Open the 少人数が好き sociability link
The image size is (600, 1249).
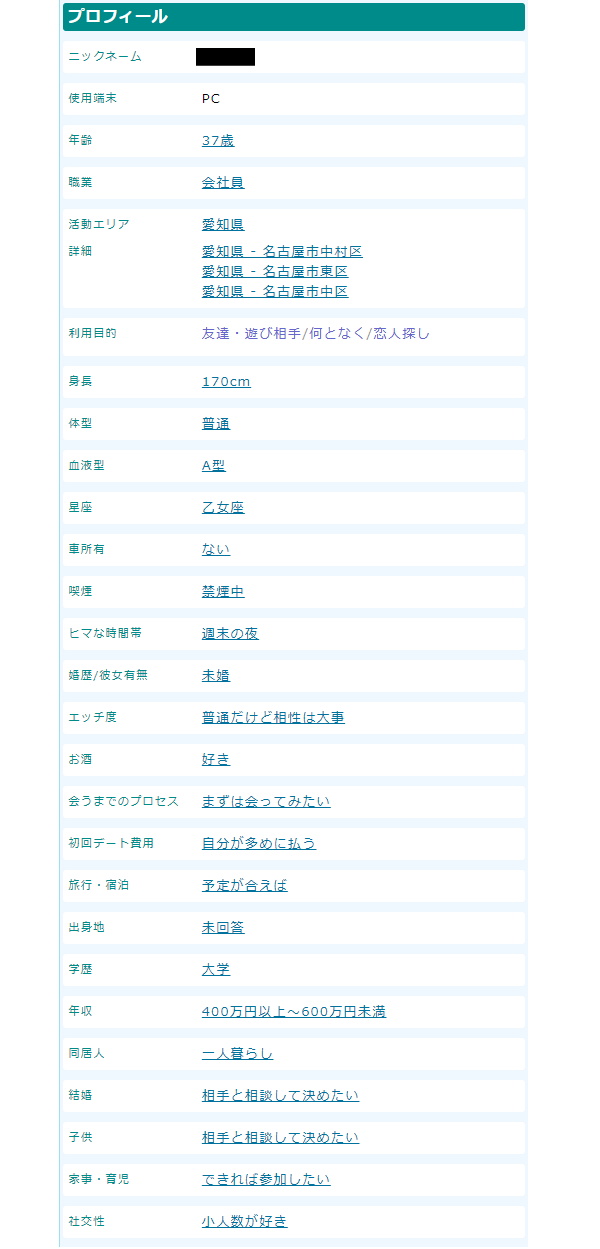[245, 1222]
